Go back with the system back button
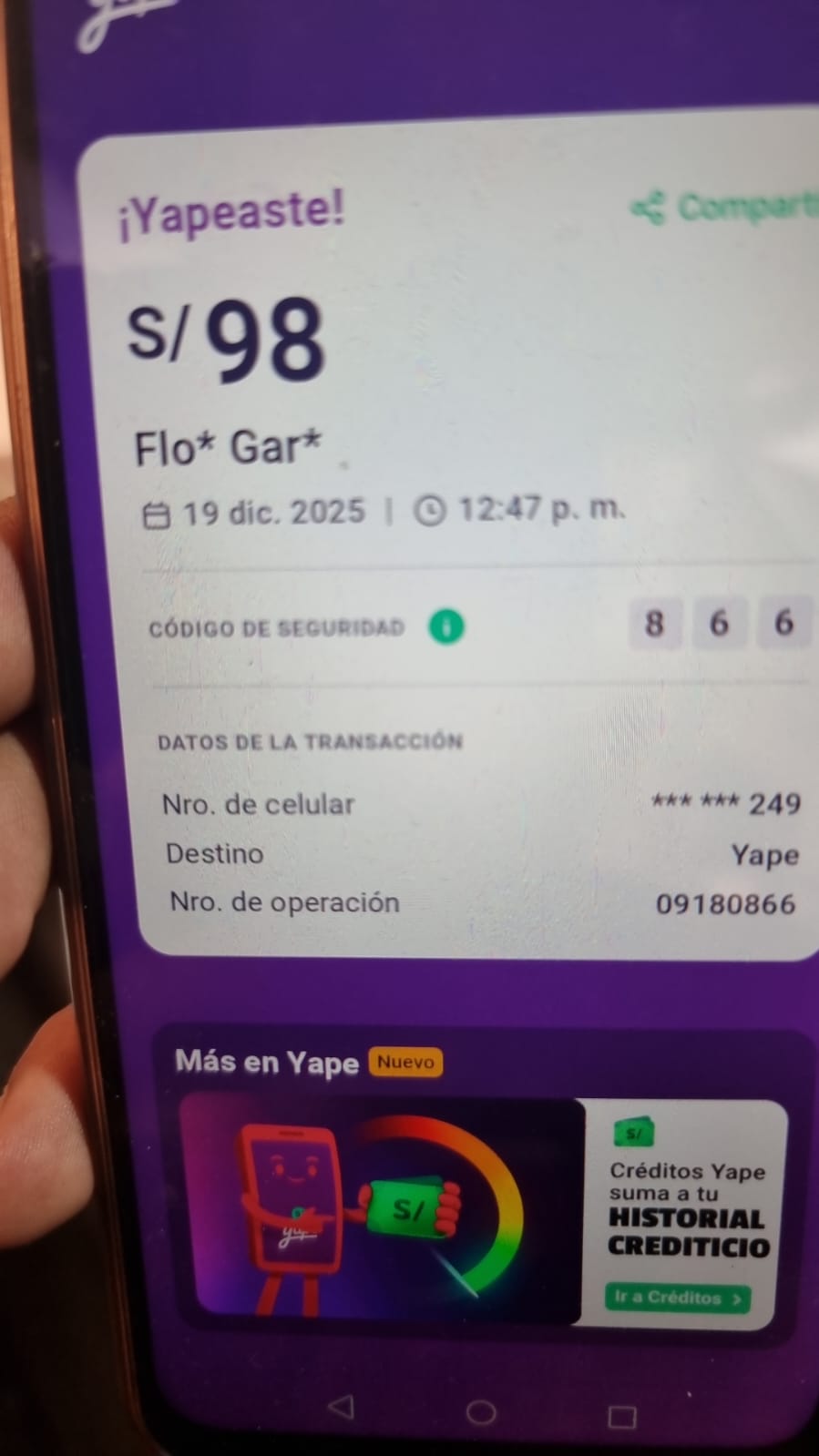819x1456 pixels. (342, 1407)
